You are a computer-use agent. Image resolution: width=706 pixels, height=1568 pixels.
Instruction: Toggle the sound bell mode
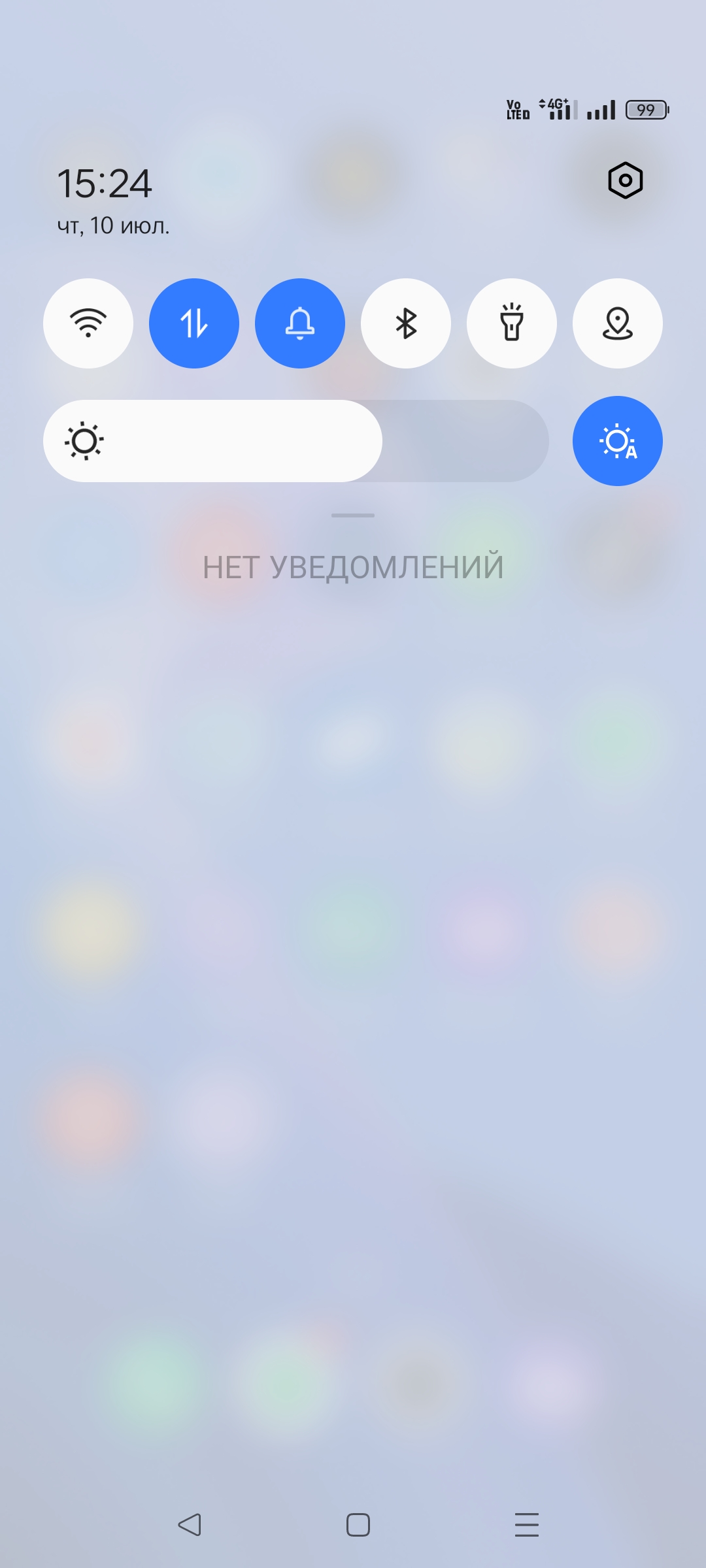click(300, 323)
